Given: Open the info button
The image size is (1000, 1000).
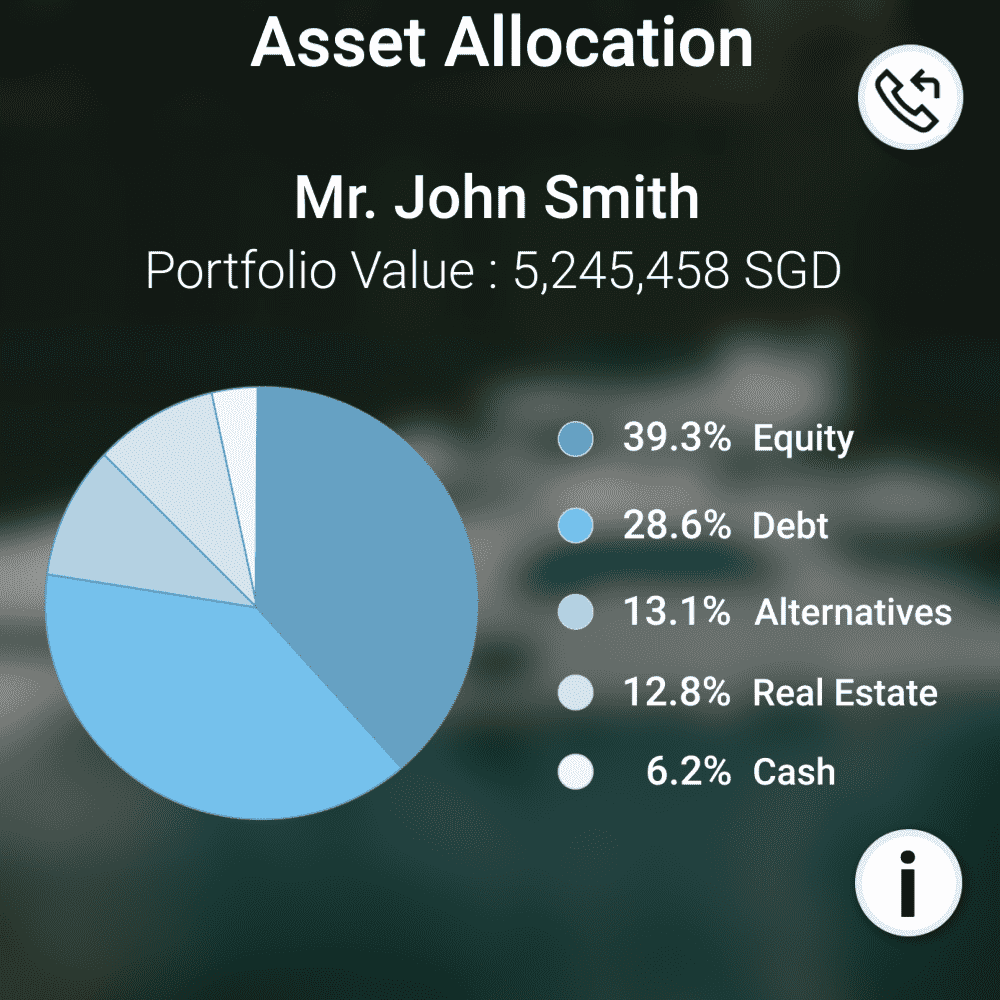Looking at the screenshot, I should point(908,884).
